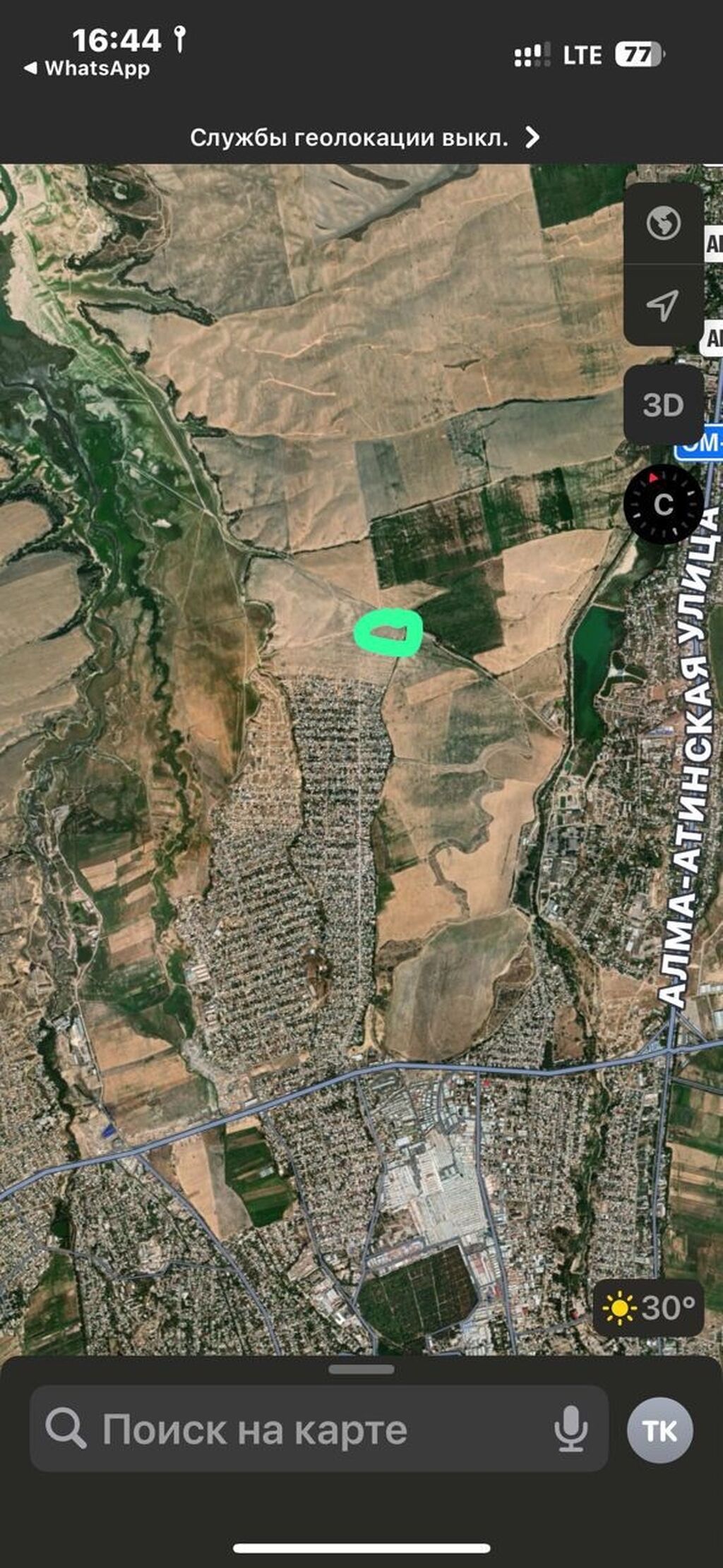Tap the location arrow to center map

664,306
